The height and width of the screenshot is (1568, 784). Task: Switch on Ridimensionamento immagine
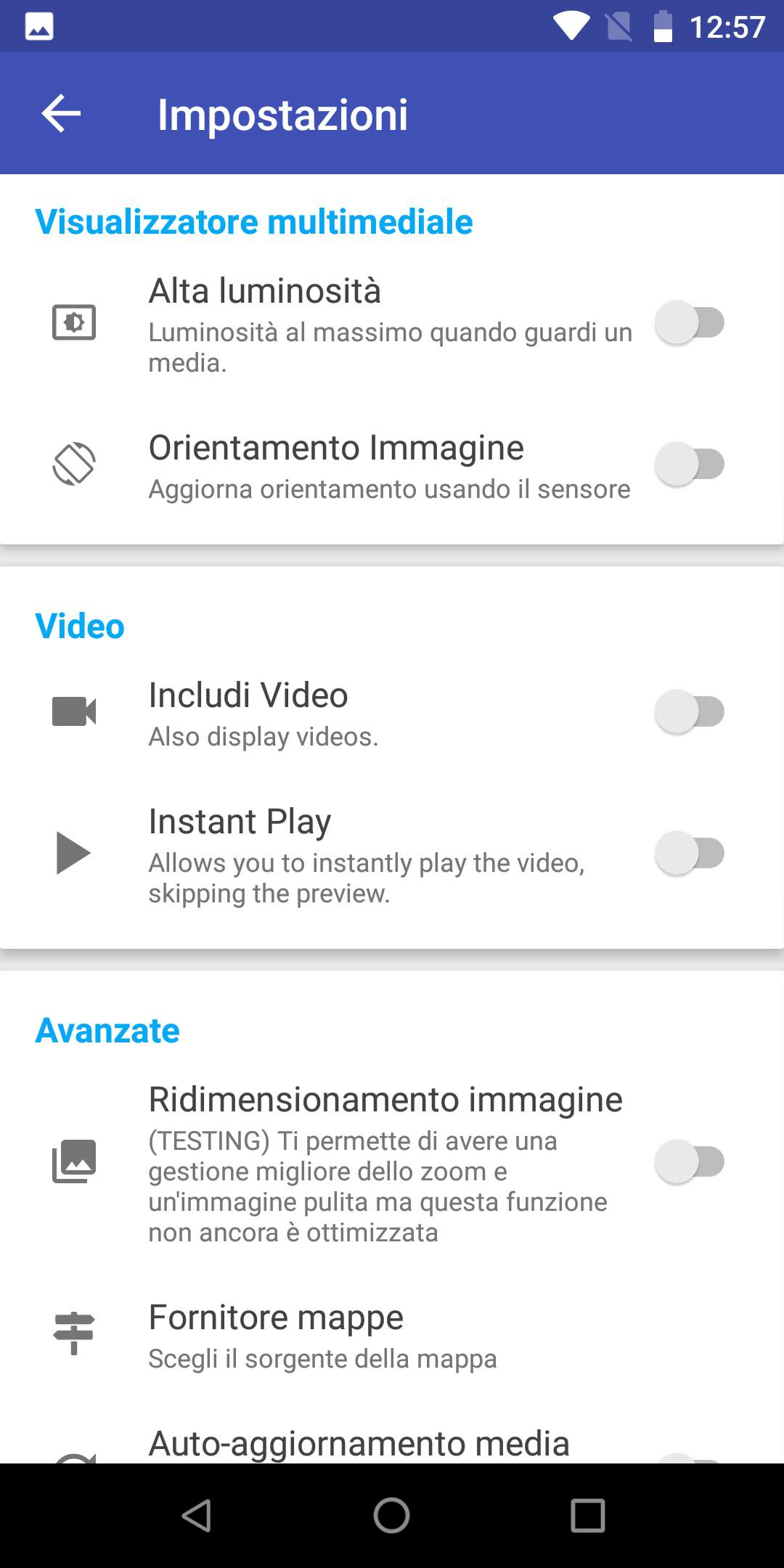(690, 1161)
